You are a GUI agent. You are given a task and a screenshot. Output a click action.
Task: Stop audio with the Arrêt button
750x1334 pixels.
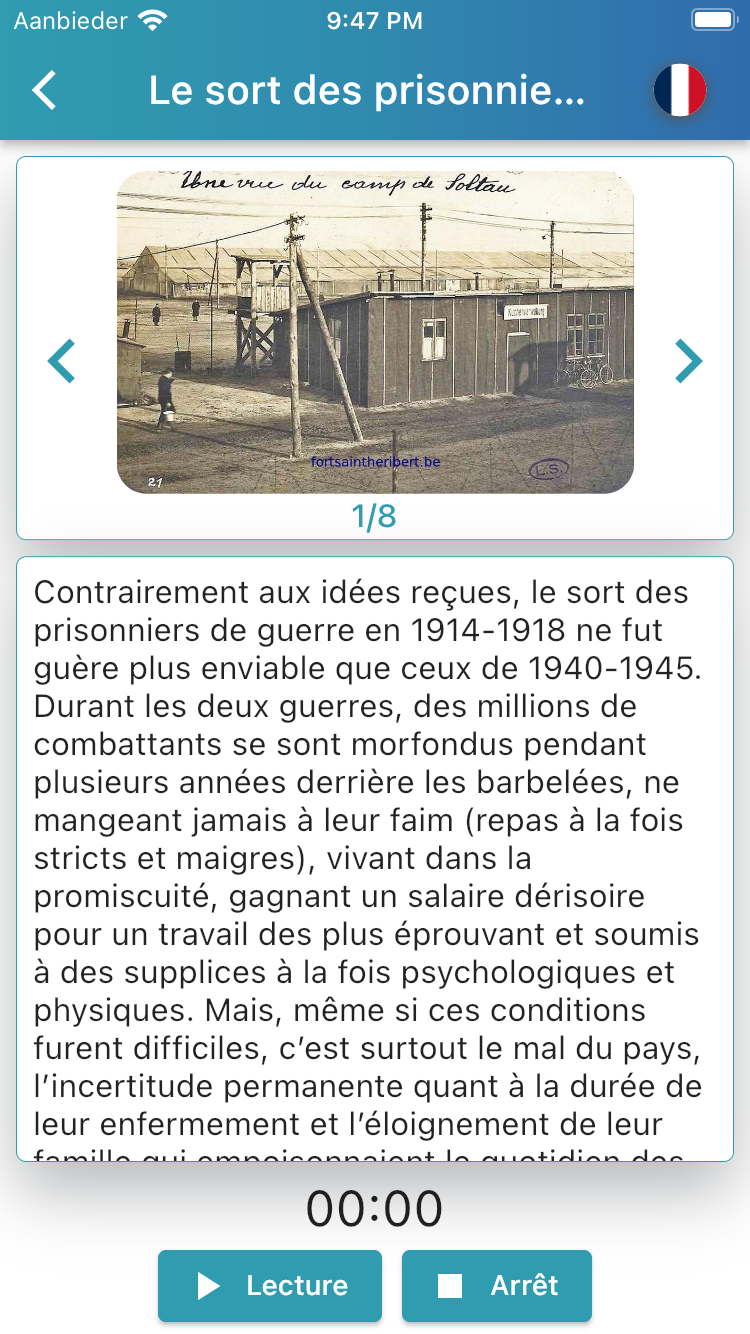coord(497,1285)
